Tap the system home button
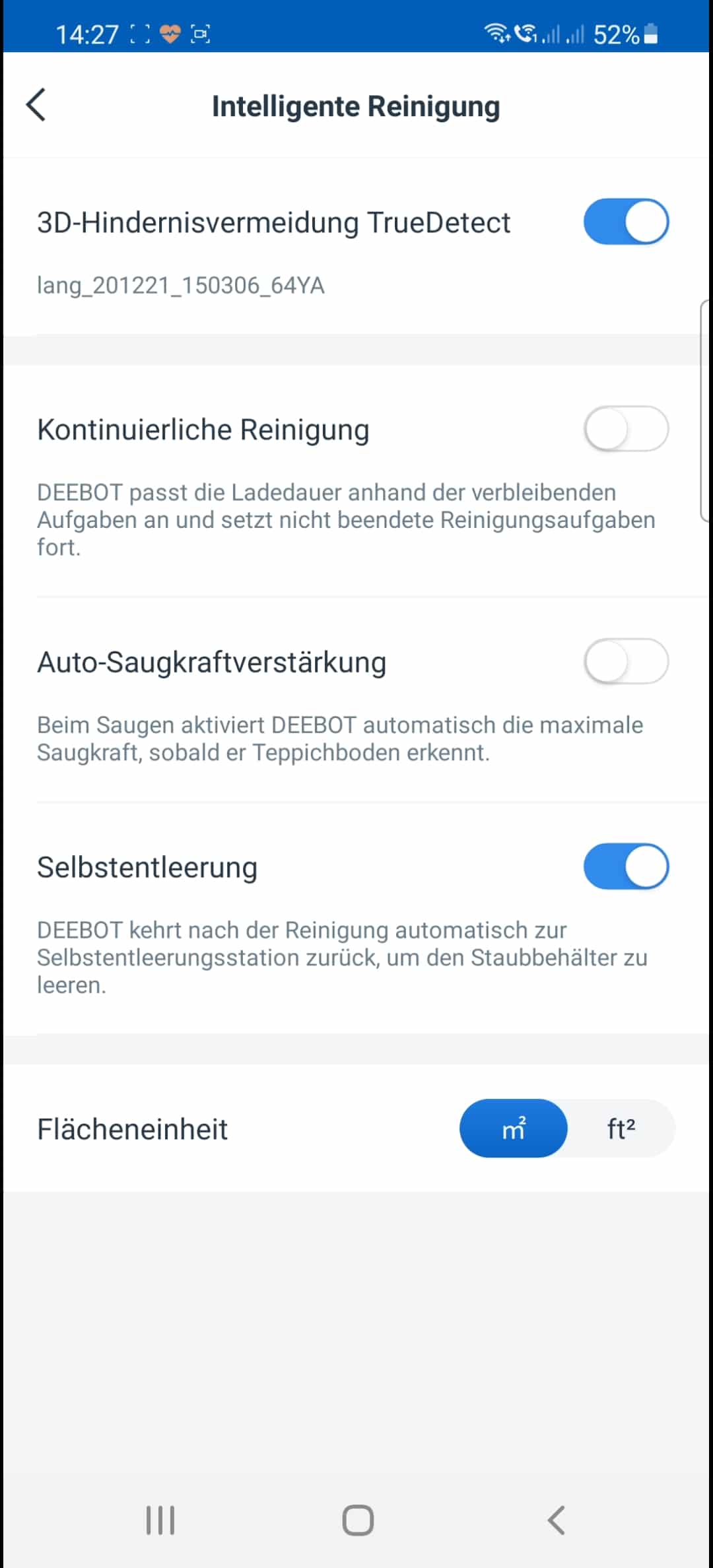Viewport: 713px width, 1568px height. (358, 1520)
